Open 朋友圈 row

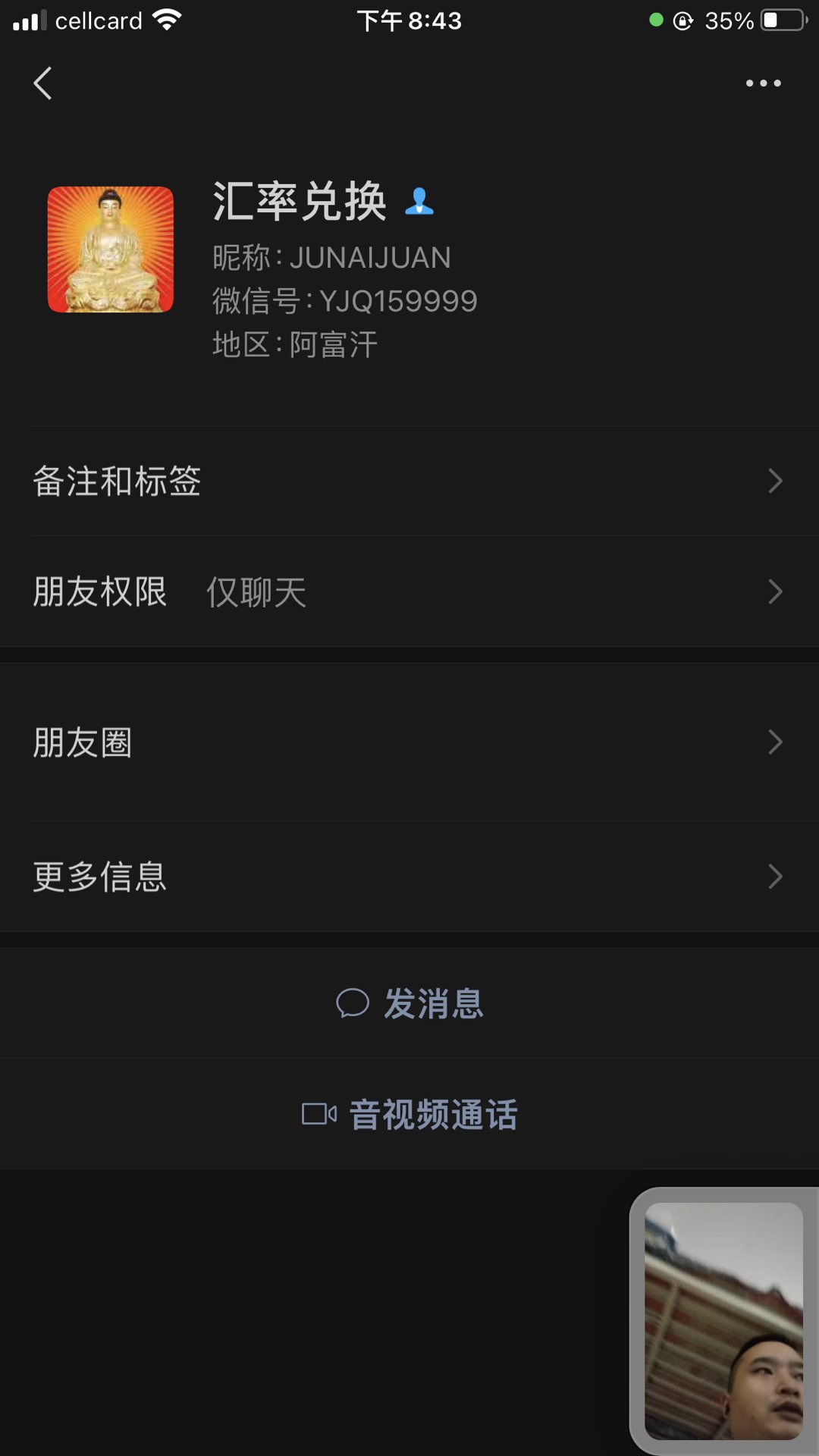[409, 742]
